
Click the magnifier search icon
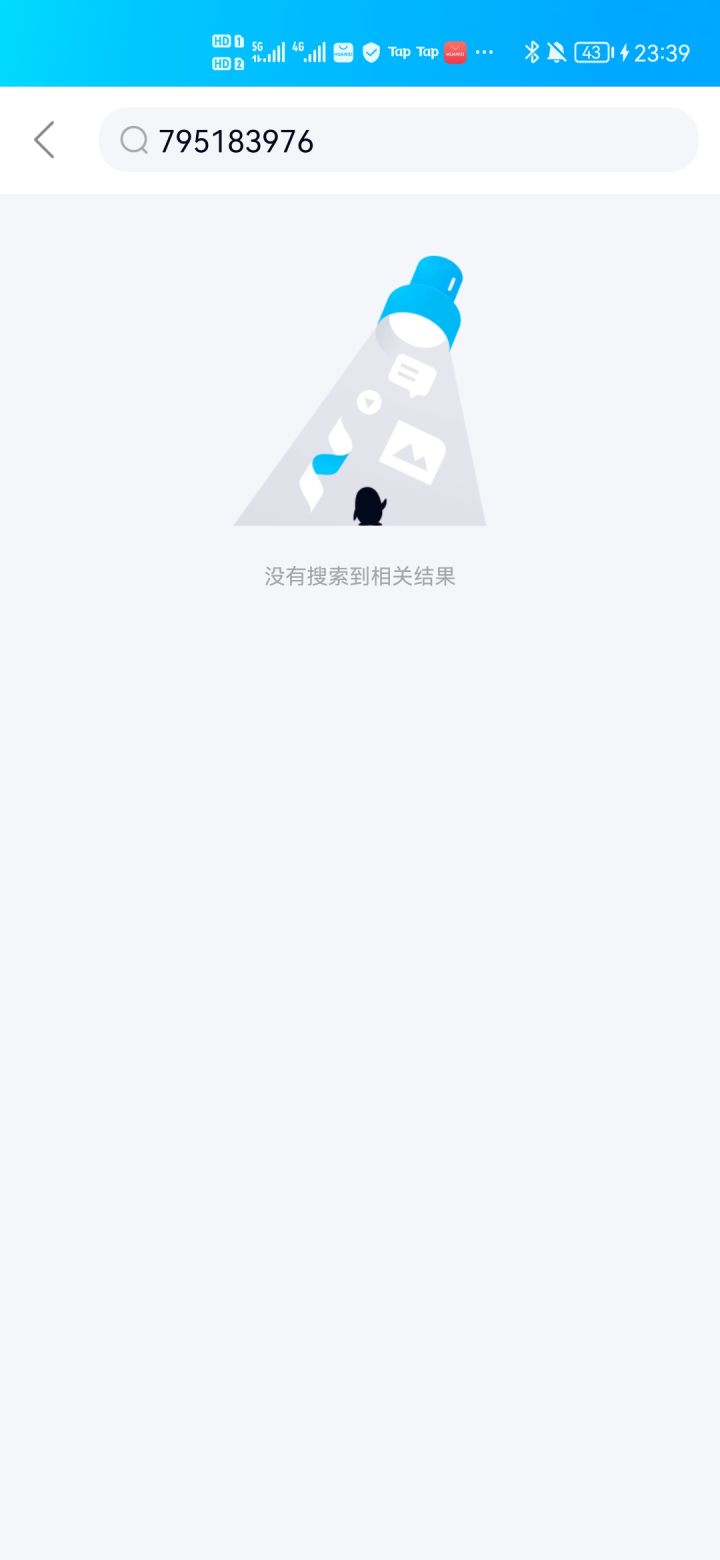click(x=133, y=140)
